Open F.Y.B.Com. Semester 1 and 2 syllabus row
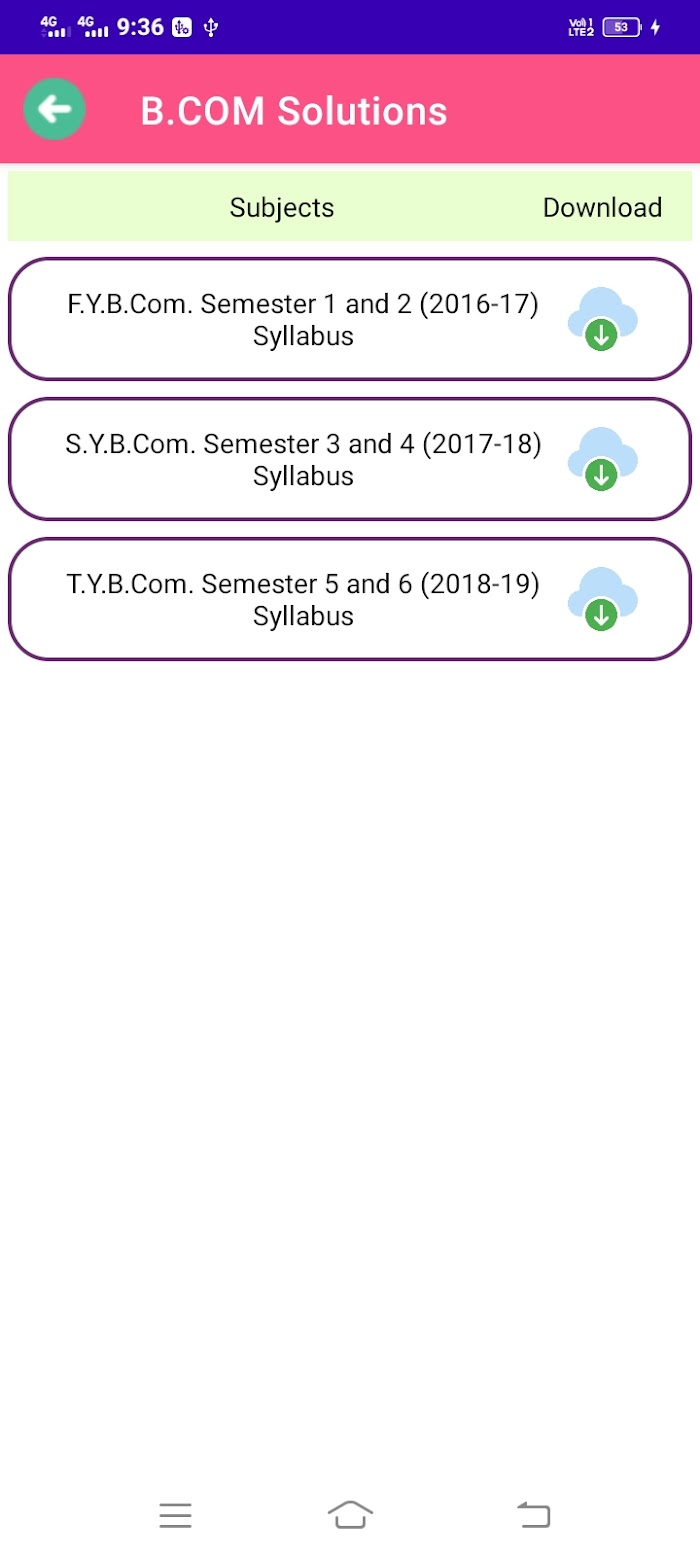The image size is (700, 1556). [350, 319]
